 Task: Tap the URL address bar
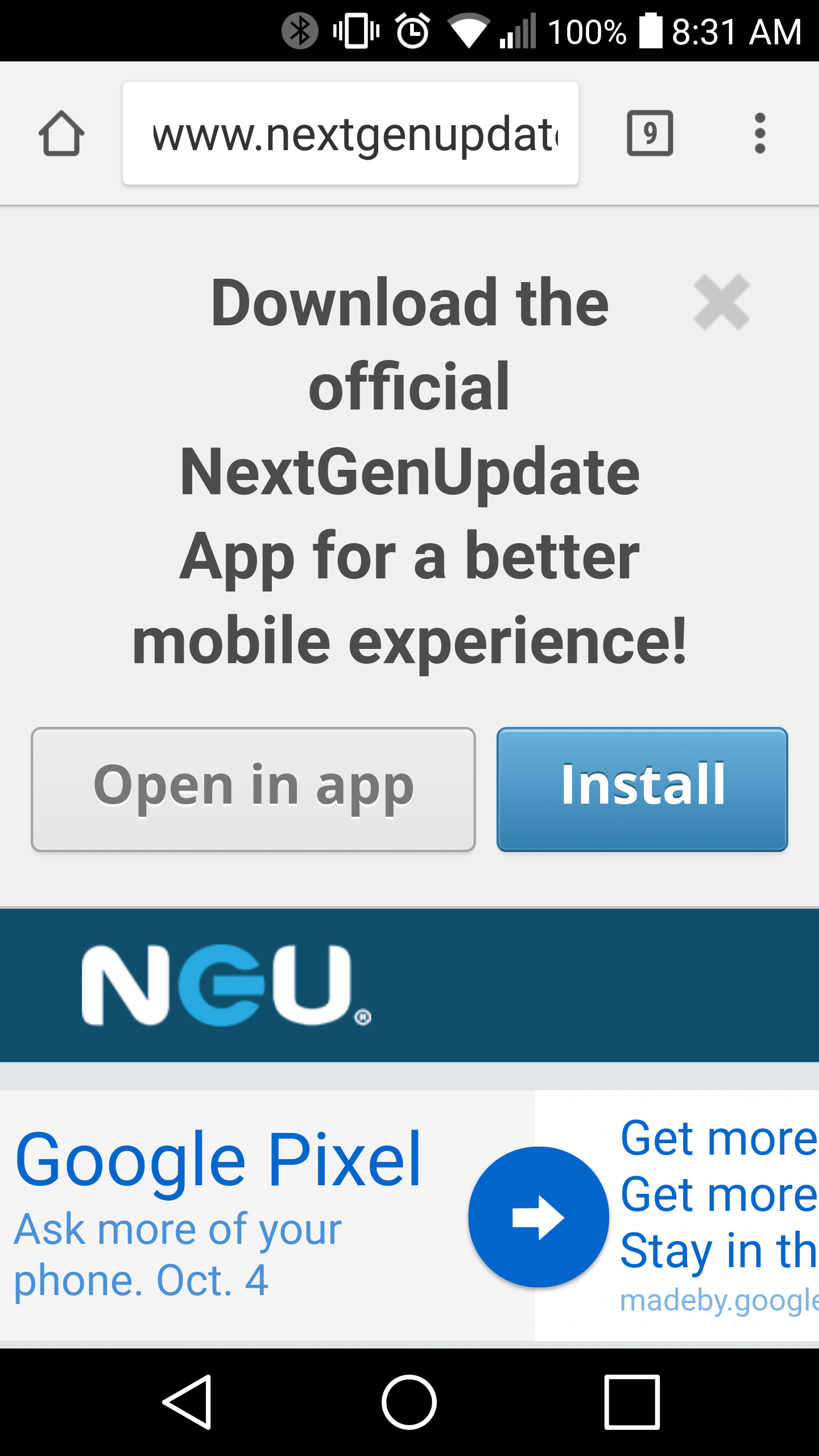350,133
